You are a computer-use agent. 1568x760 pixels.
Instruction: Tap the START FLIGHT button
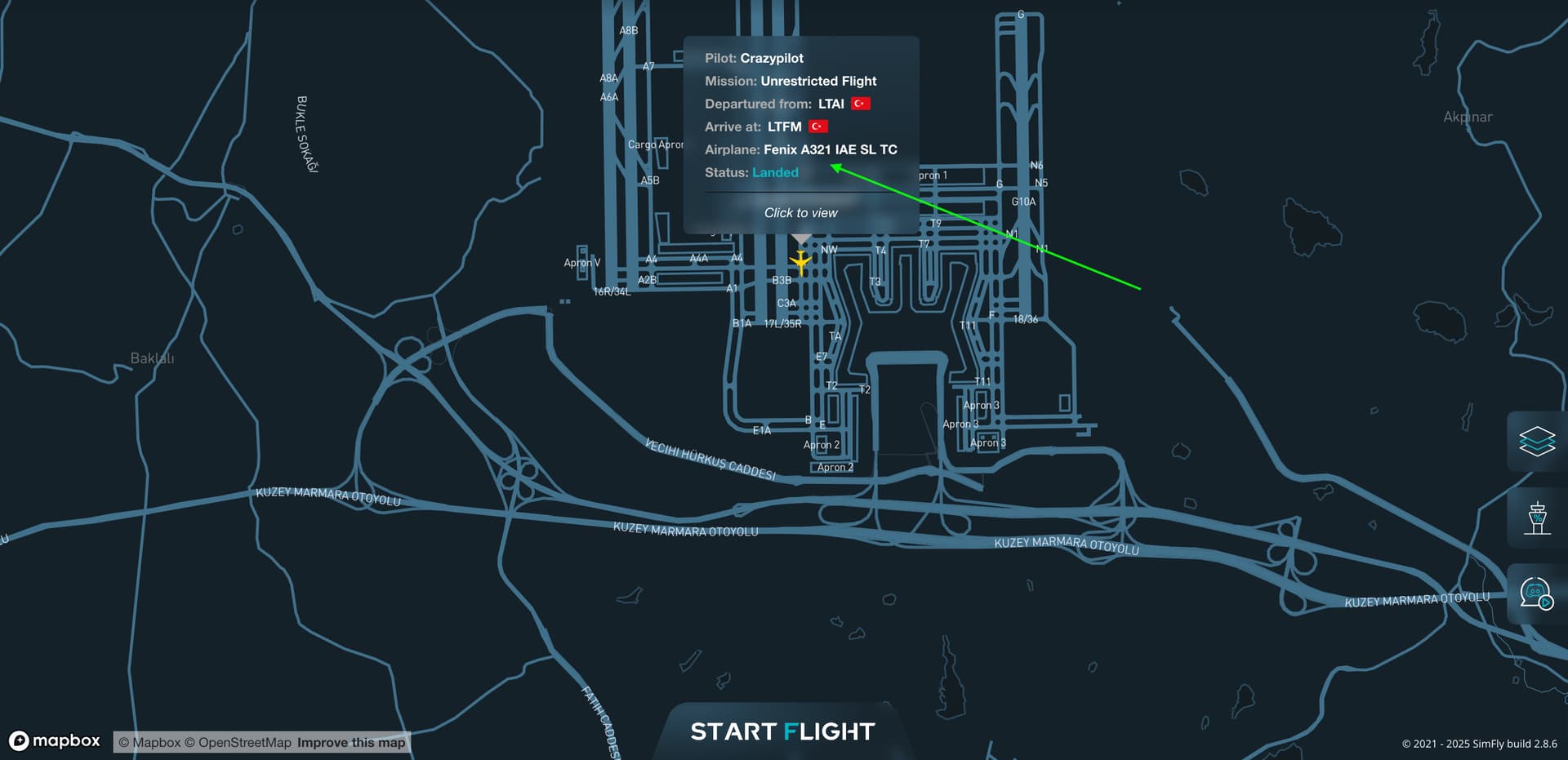782,731
